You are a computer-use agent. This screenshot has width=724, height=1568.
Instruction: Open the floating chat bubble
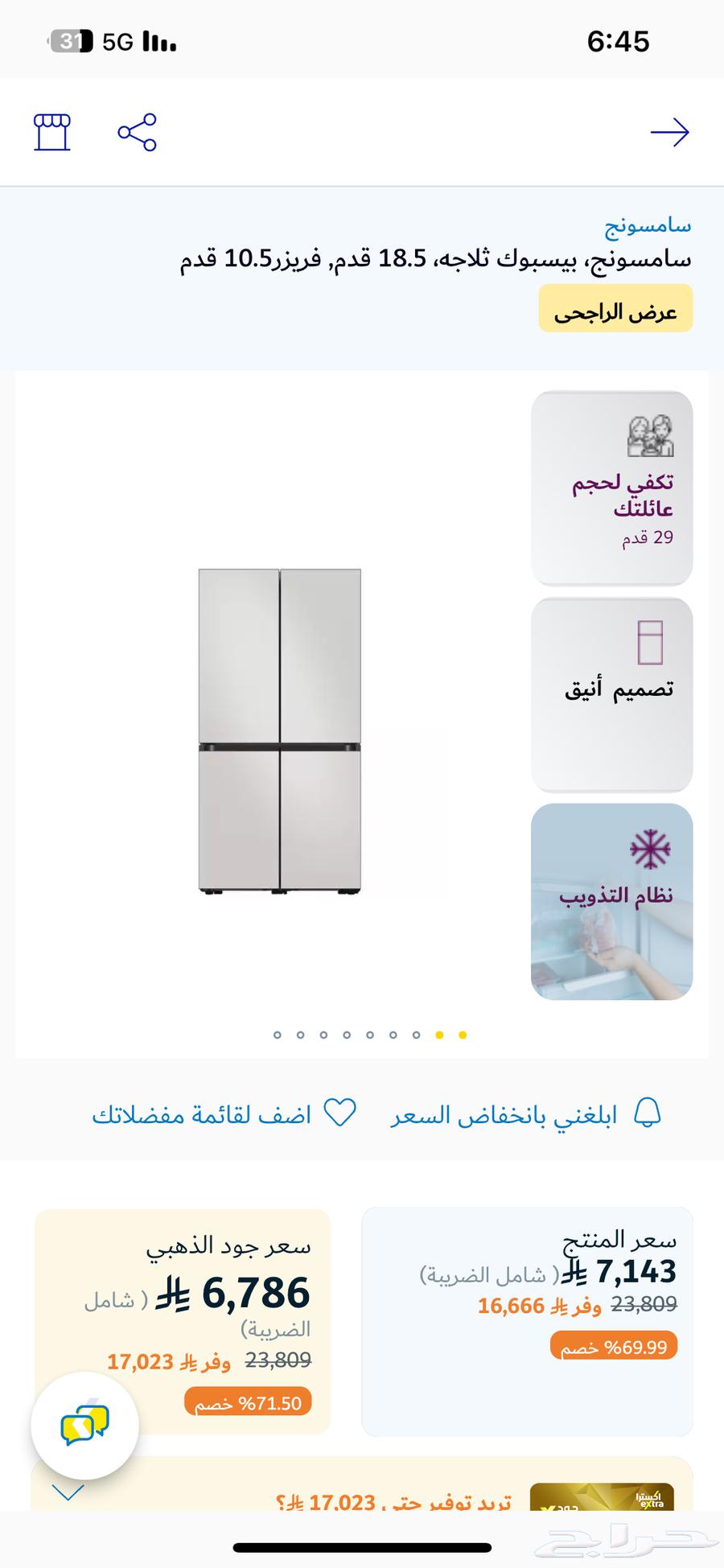[85, 1426]
